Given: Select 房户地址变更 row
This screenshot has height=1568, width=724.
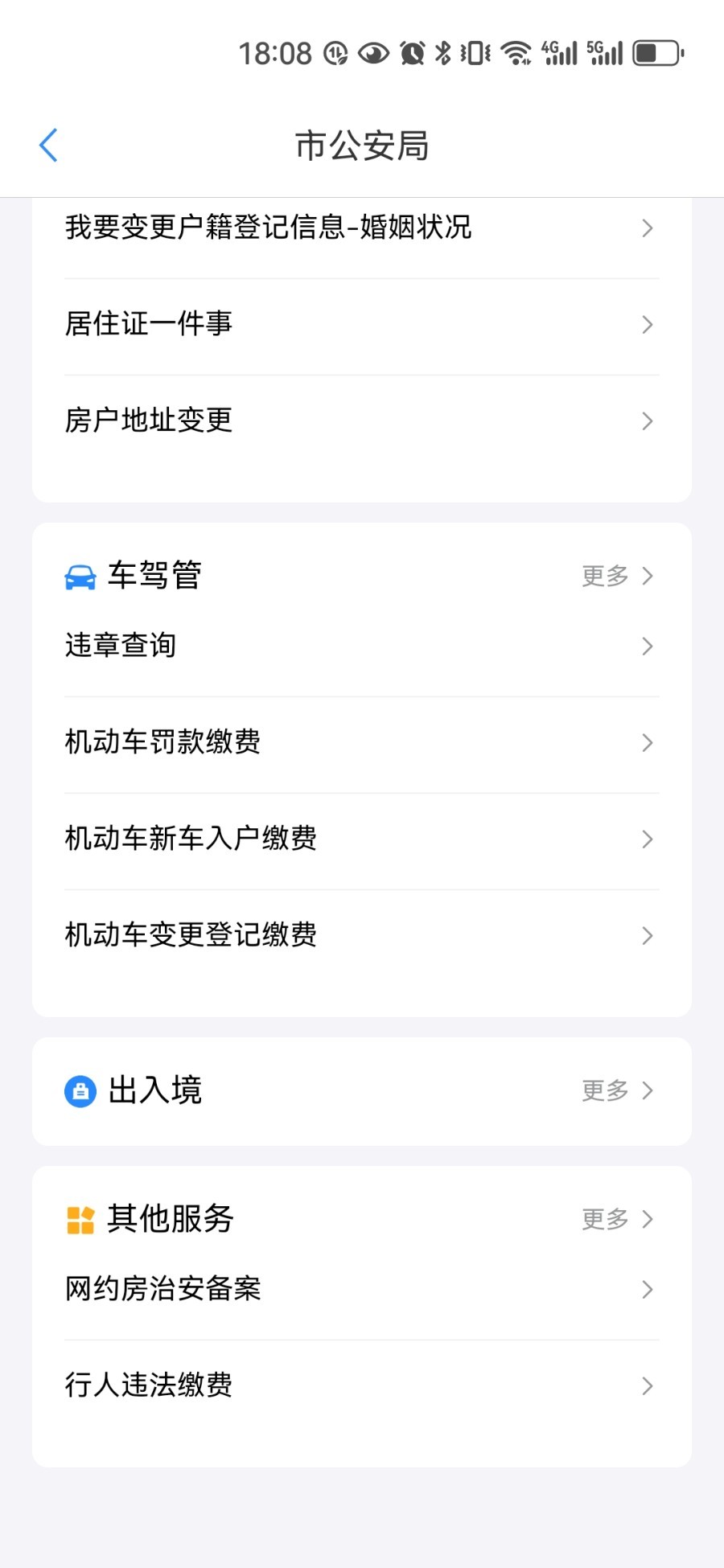Looking at the screenshot, I should [360, 421].
